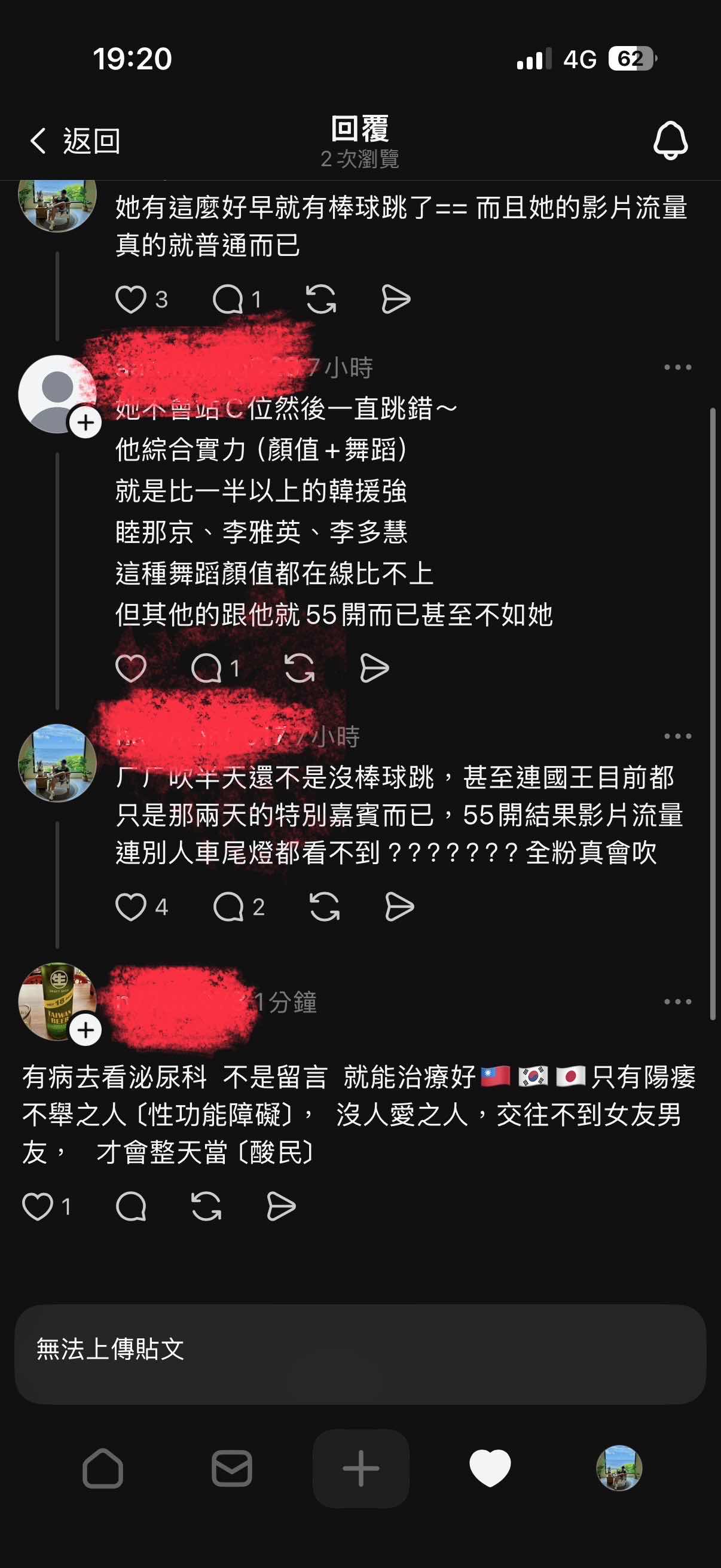Screen dimensions: 721x1568
Task: Like the comment about 酸民
Action: click(x=38, y=1206)
